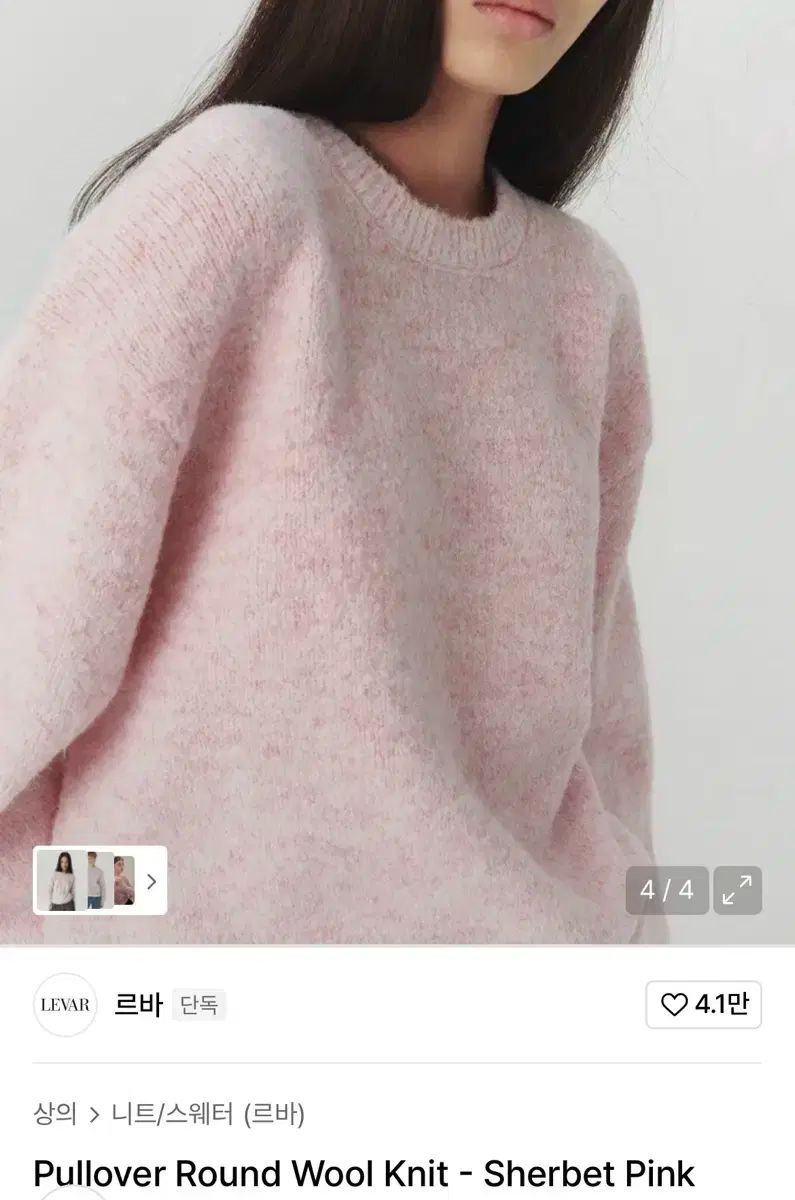Expand product photo to fullscreen
The image size is (795, 1200).
737,890
